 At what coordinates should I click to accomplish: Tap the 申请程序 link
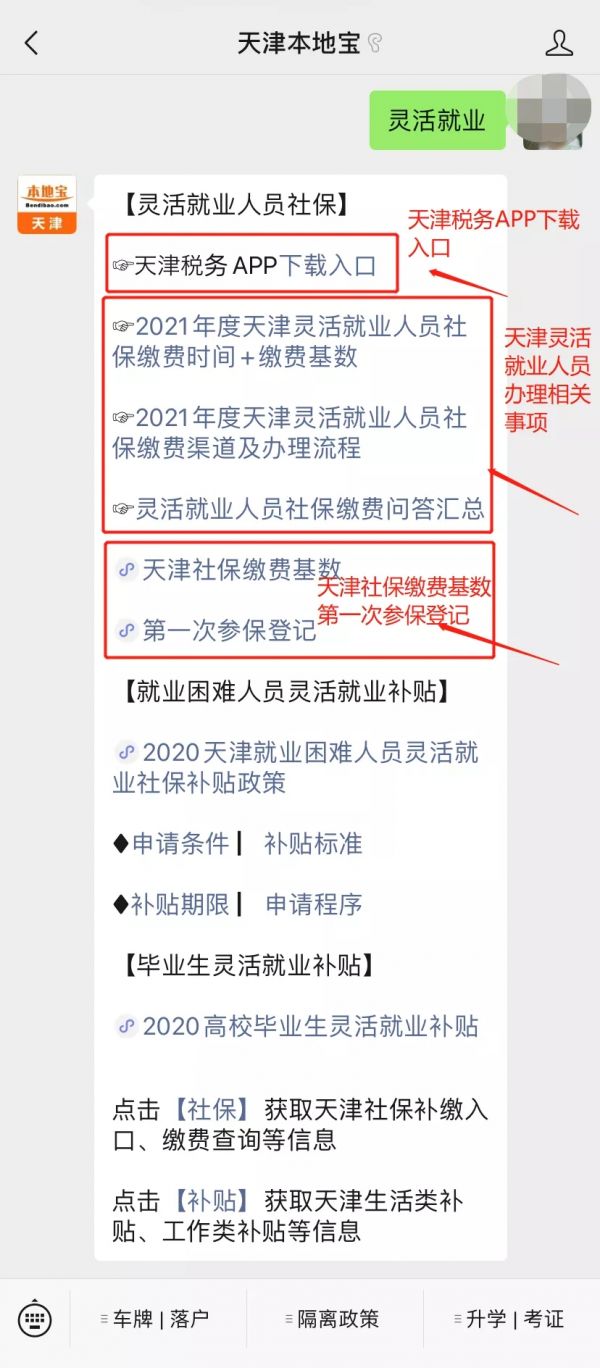click(313, 904)
